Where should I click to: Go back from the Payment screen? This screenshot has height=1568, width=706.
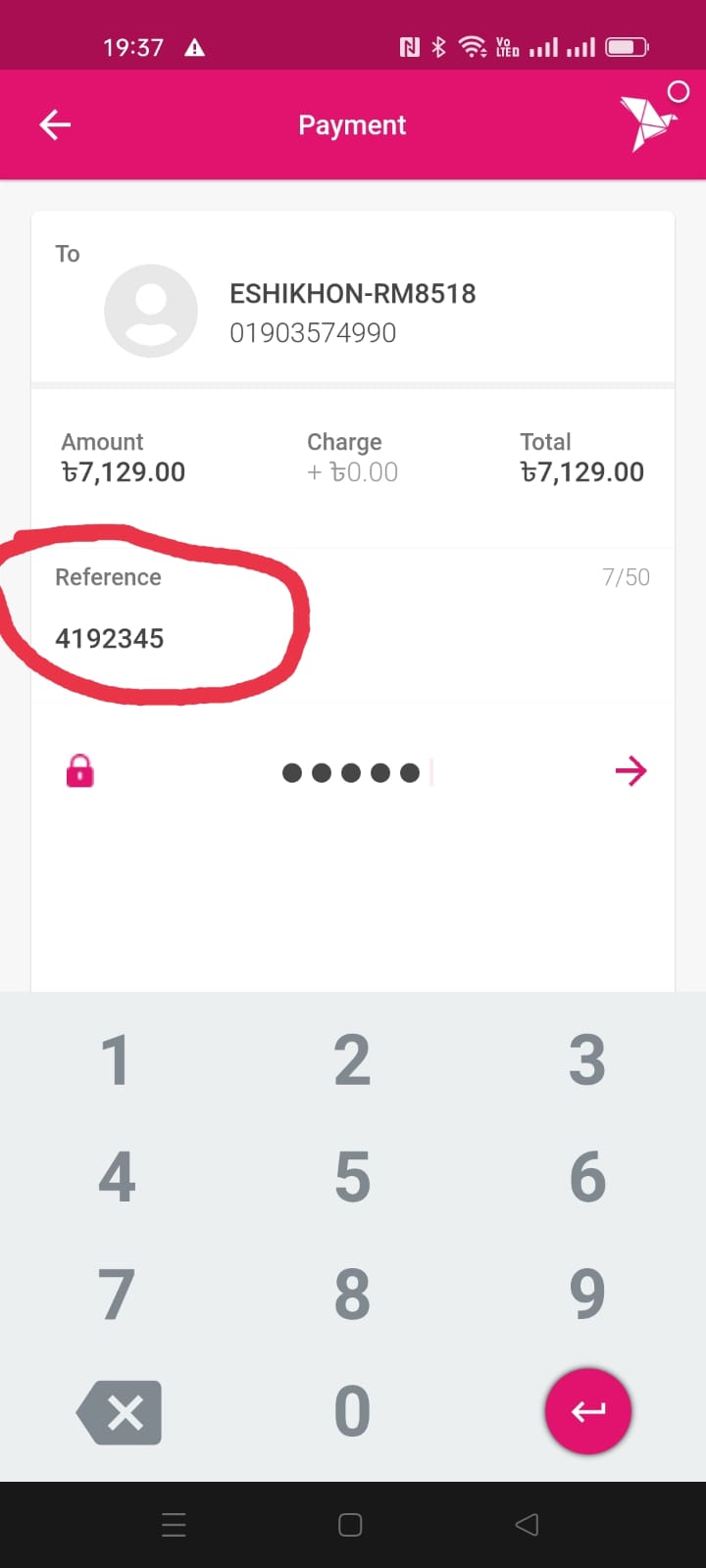click(55, 124)
